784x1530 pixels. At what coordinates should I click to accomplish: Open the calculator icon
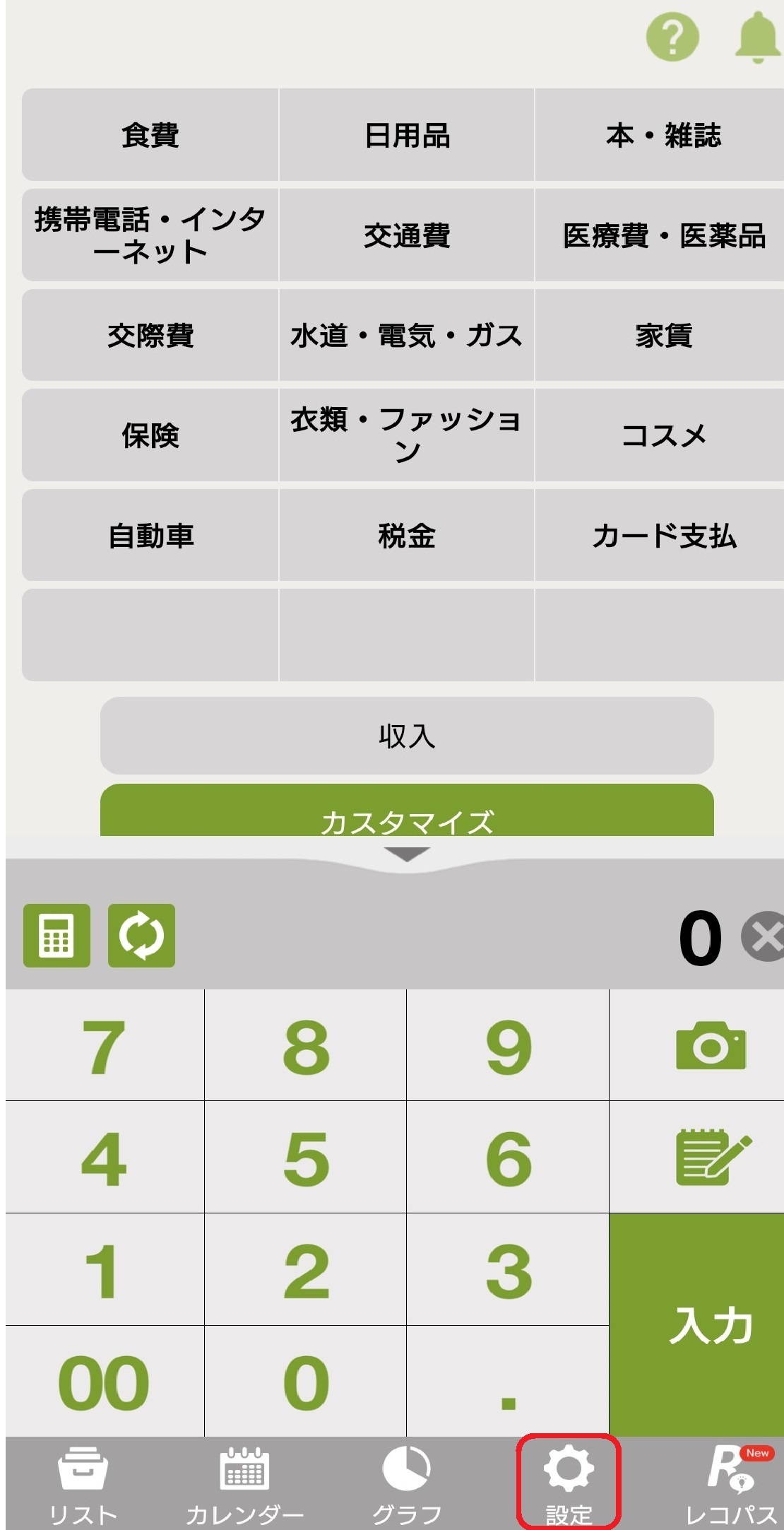[x=57, y=935]
